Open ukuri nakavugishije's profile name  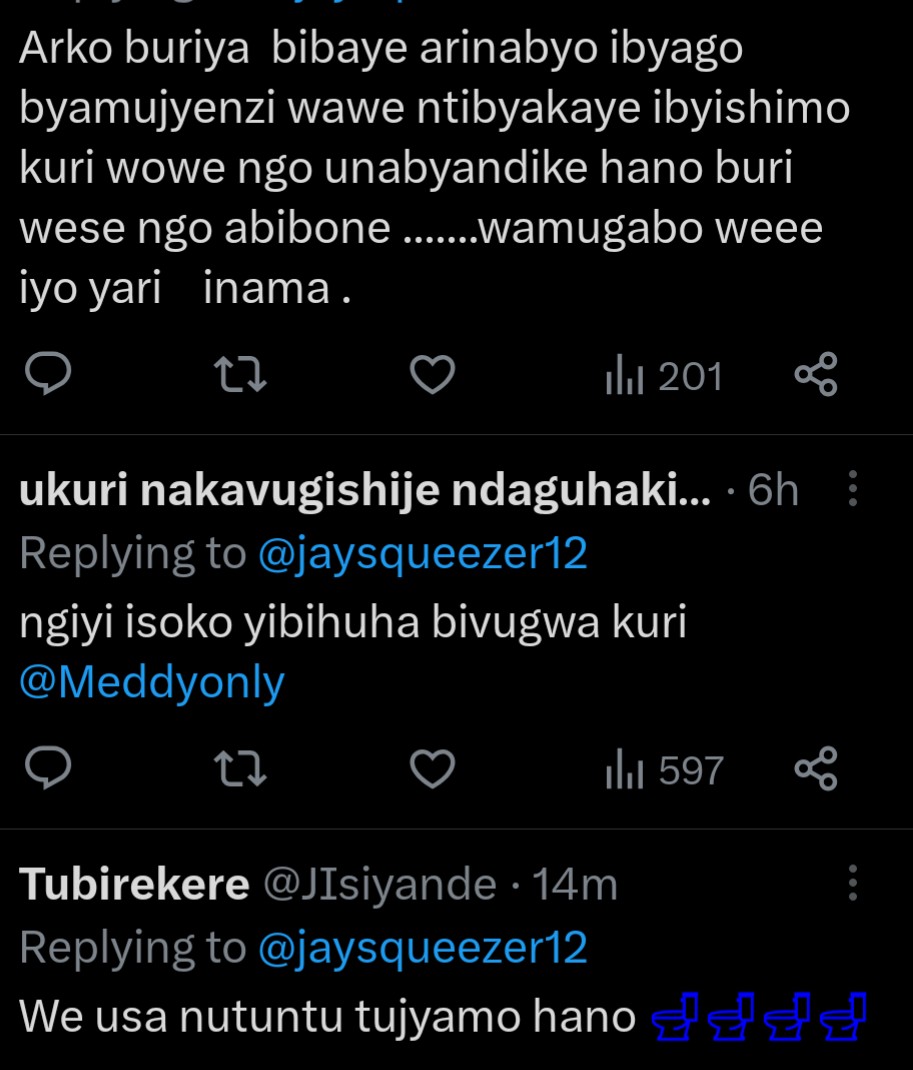pos(365,490)
